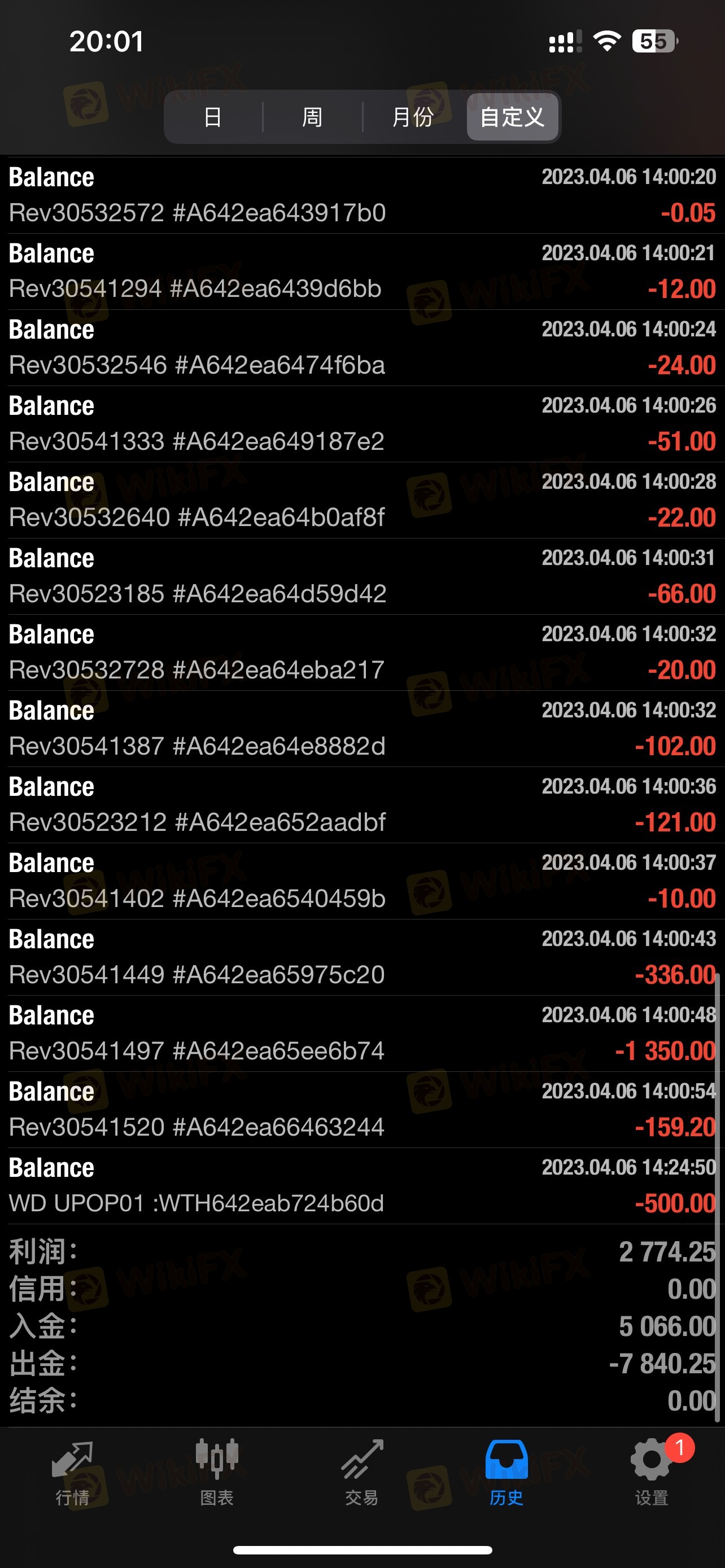Switch to the 交易 trade tab
Screen dimensions: 725x1568
pyautogui.click(x=361, y=1471)
